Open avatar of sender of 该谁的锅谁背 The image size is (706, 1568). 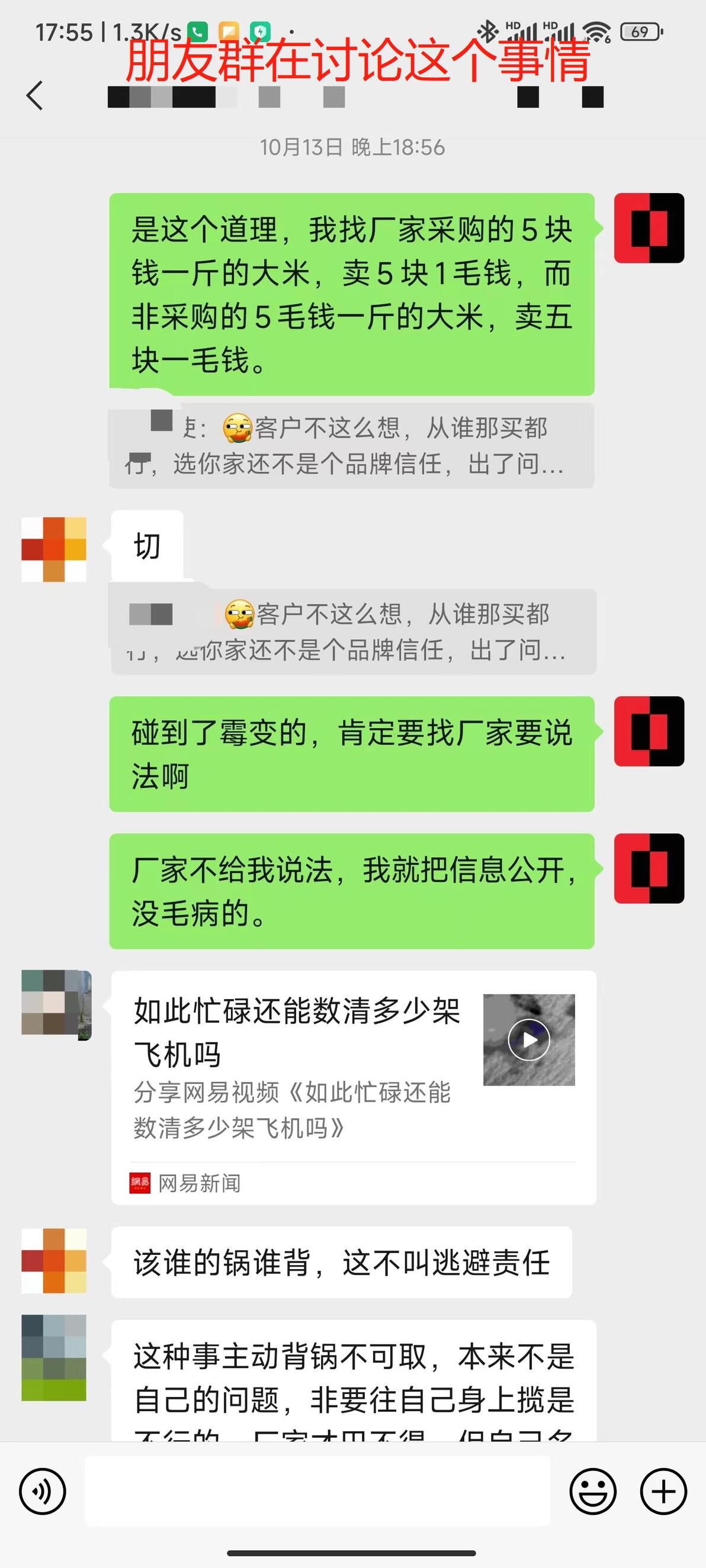click(x=54, y=1261)
